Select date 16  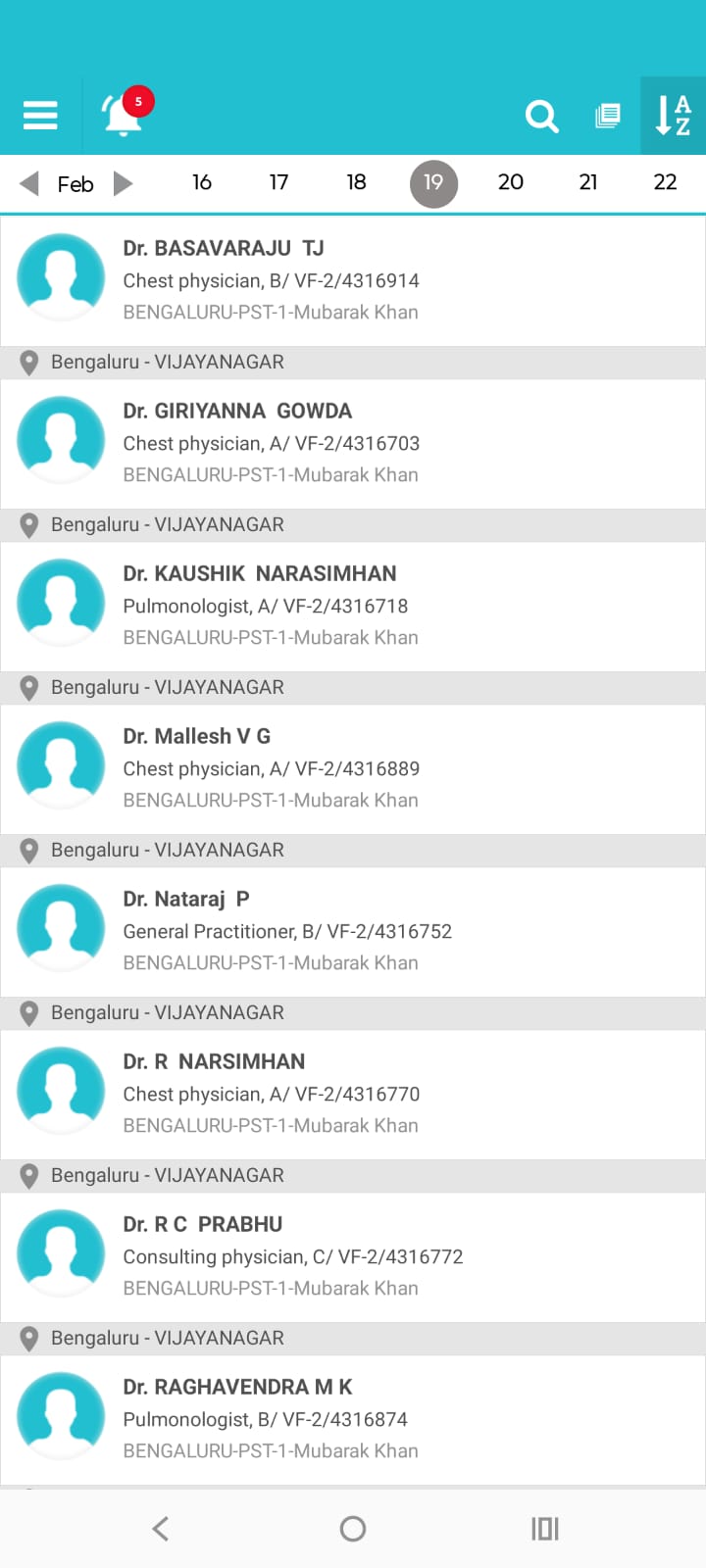tap(202, 182)
